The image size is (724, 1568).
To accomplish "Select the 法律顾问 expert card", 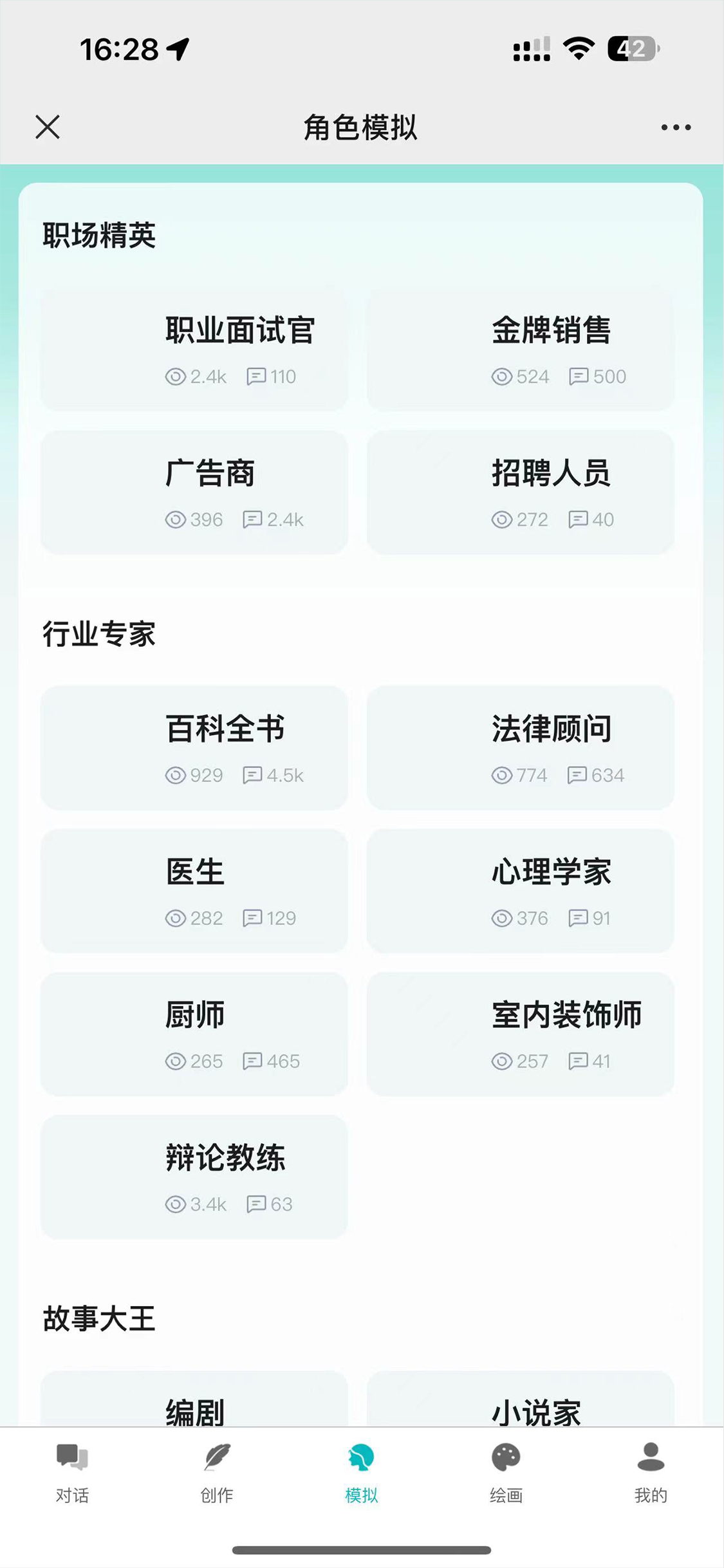I will click(520, 748).
